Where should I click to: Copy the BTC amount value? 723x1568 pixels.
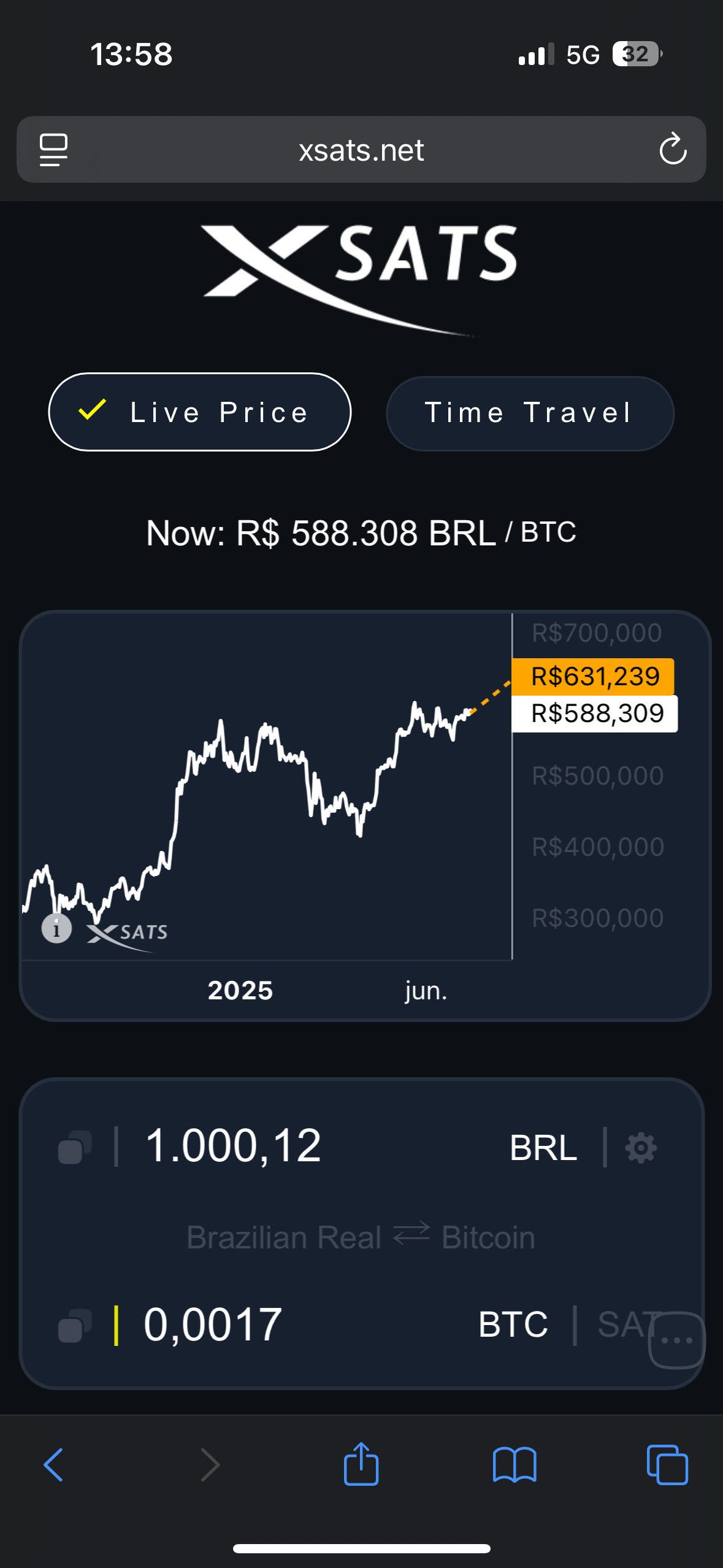coord(74,1325)
